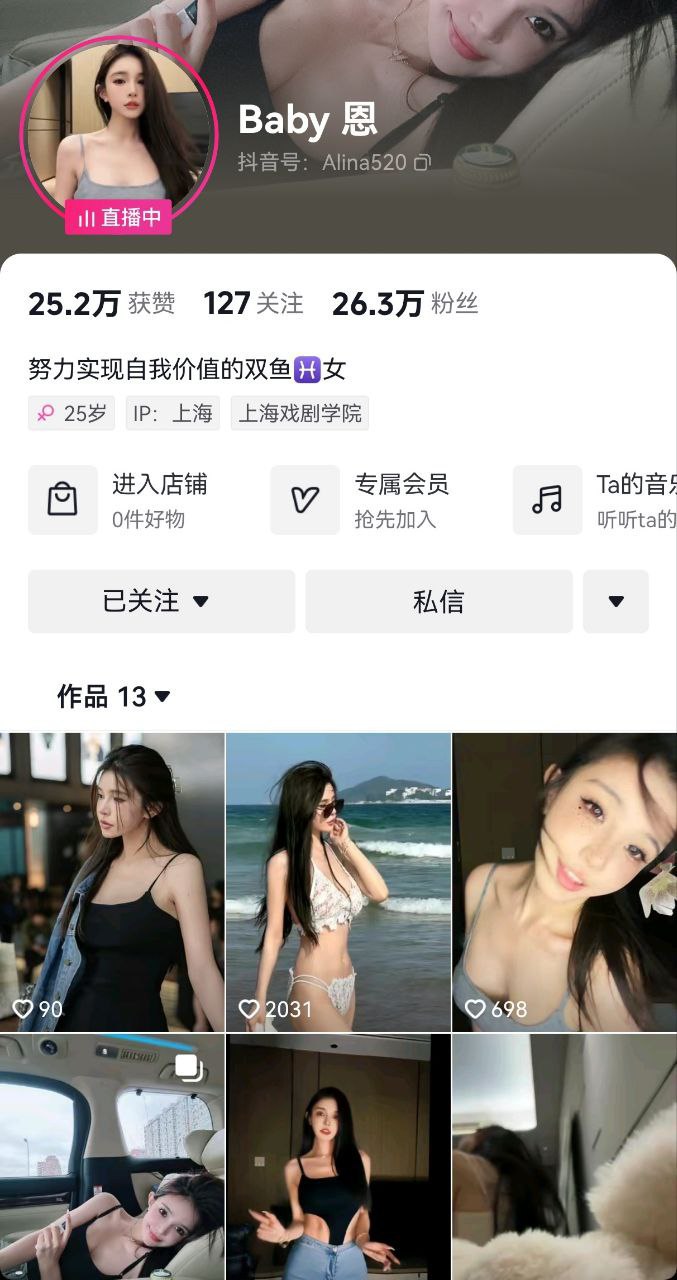Open the video with 698 likes
677x1280 pixels.
click(x=564, y=882)
